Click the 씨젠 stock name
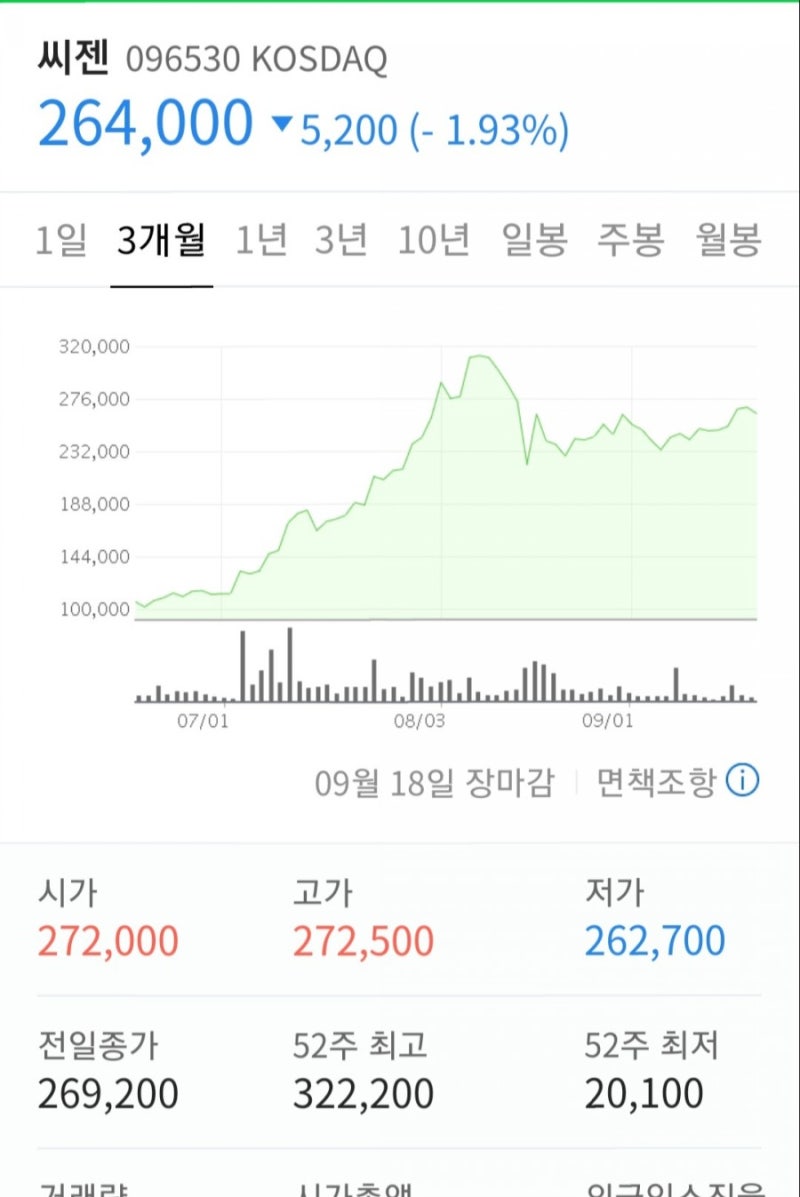 (x=73, y=60)
